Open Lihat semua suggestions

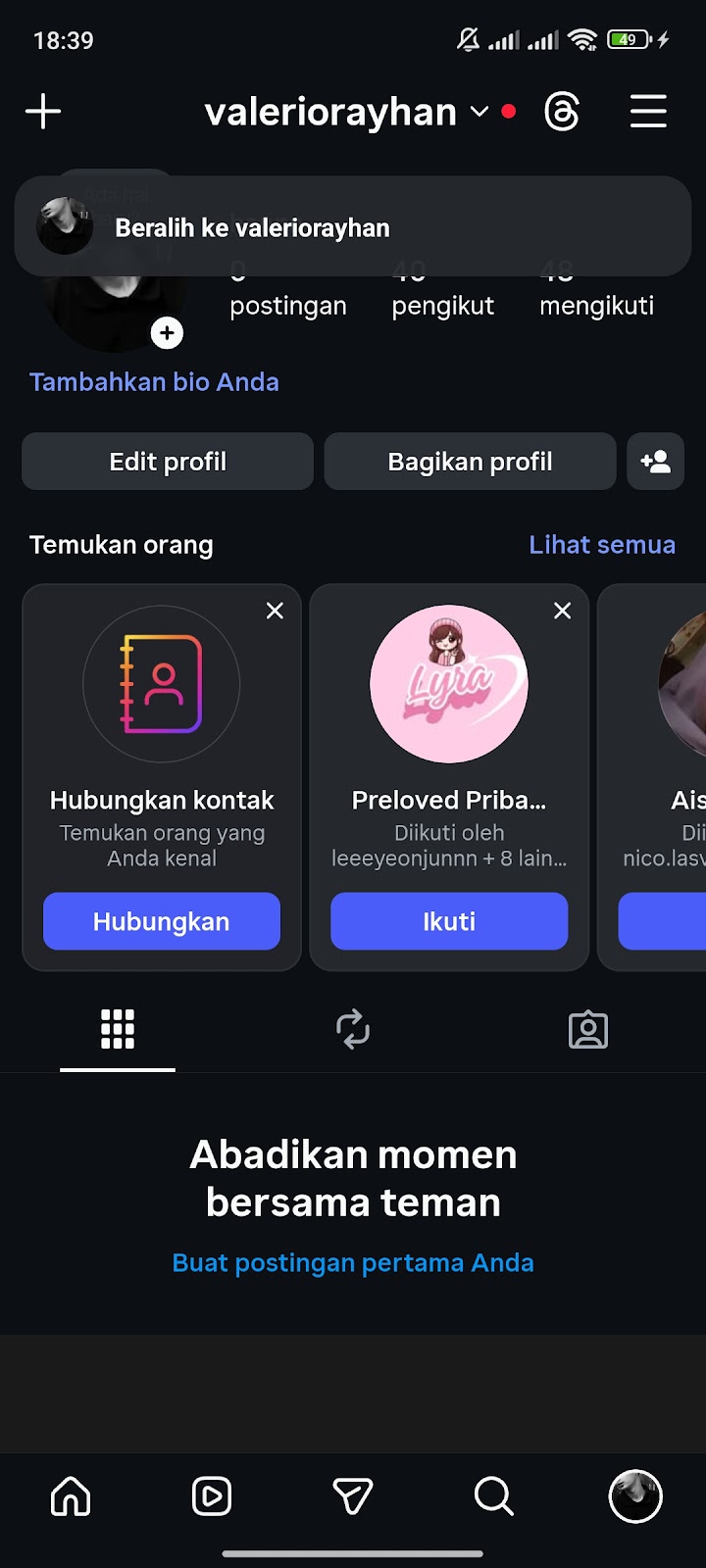click(601, 545)
